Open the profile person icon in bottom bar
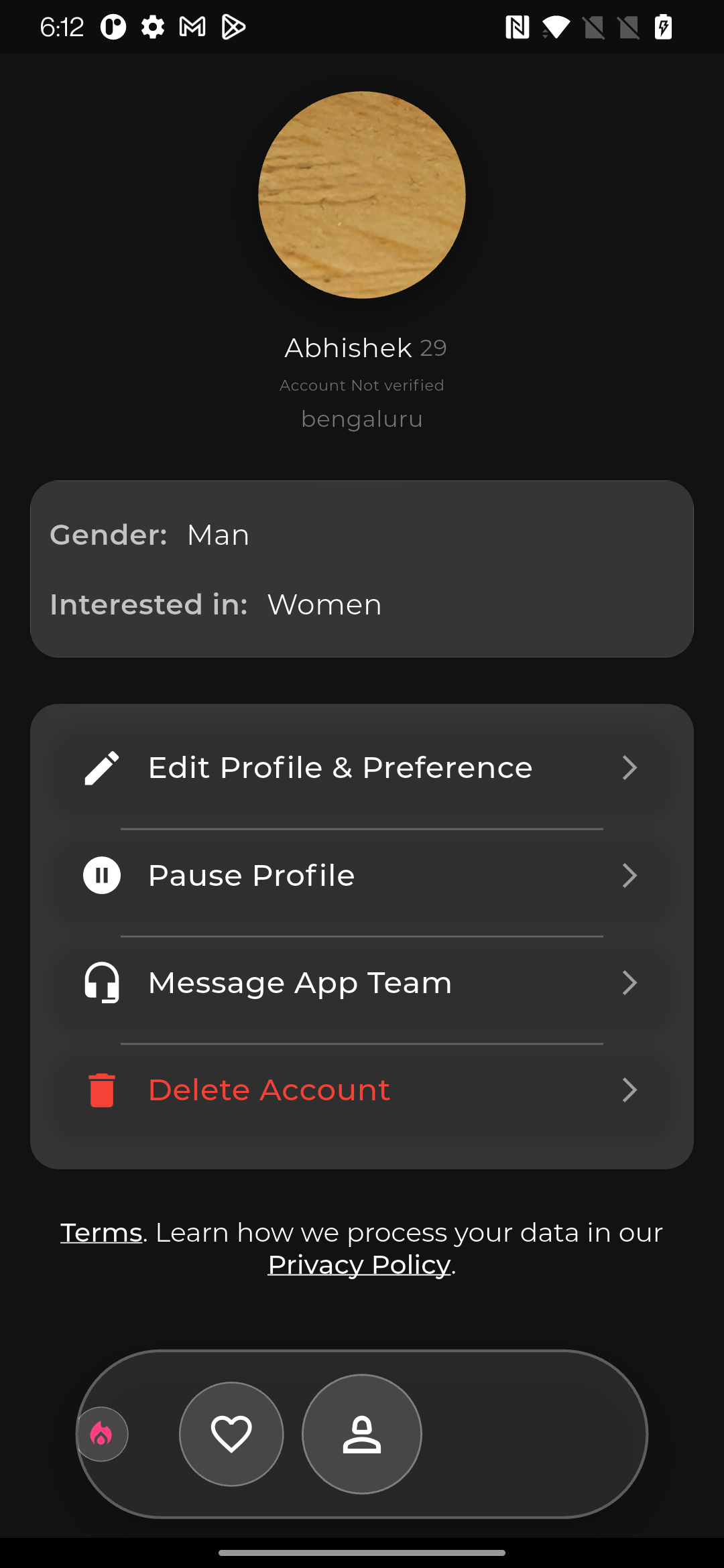The width and height of the screenshot is (724, 1568). 361,1433
